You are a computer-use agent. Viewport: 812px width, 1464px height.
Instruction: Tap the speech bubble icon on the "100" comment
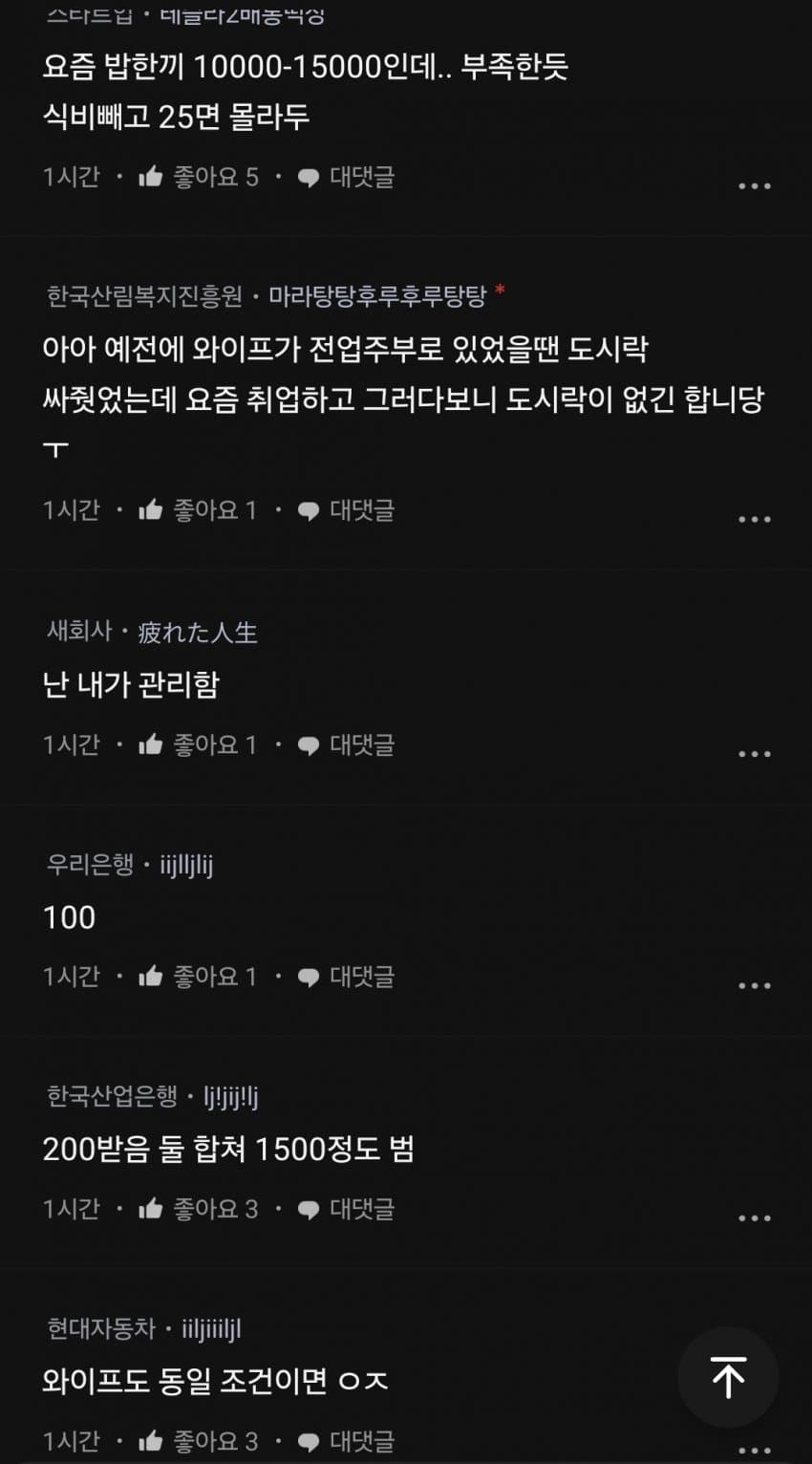pyautogui.click(x=307, y=976)
